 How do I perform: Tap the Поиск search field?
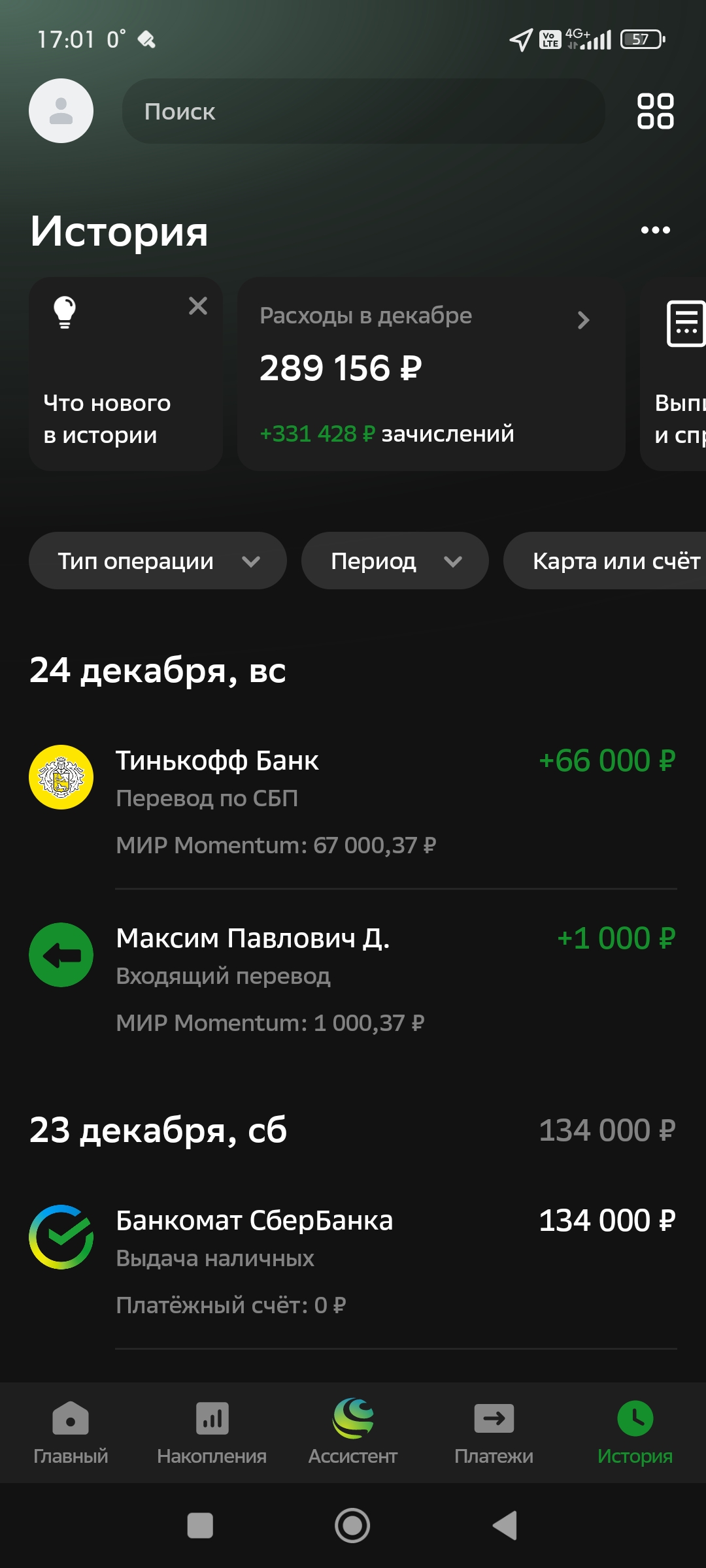pyautogui.click(x=363, y=111)
